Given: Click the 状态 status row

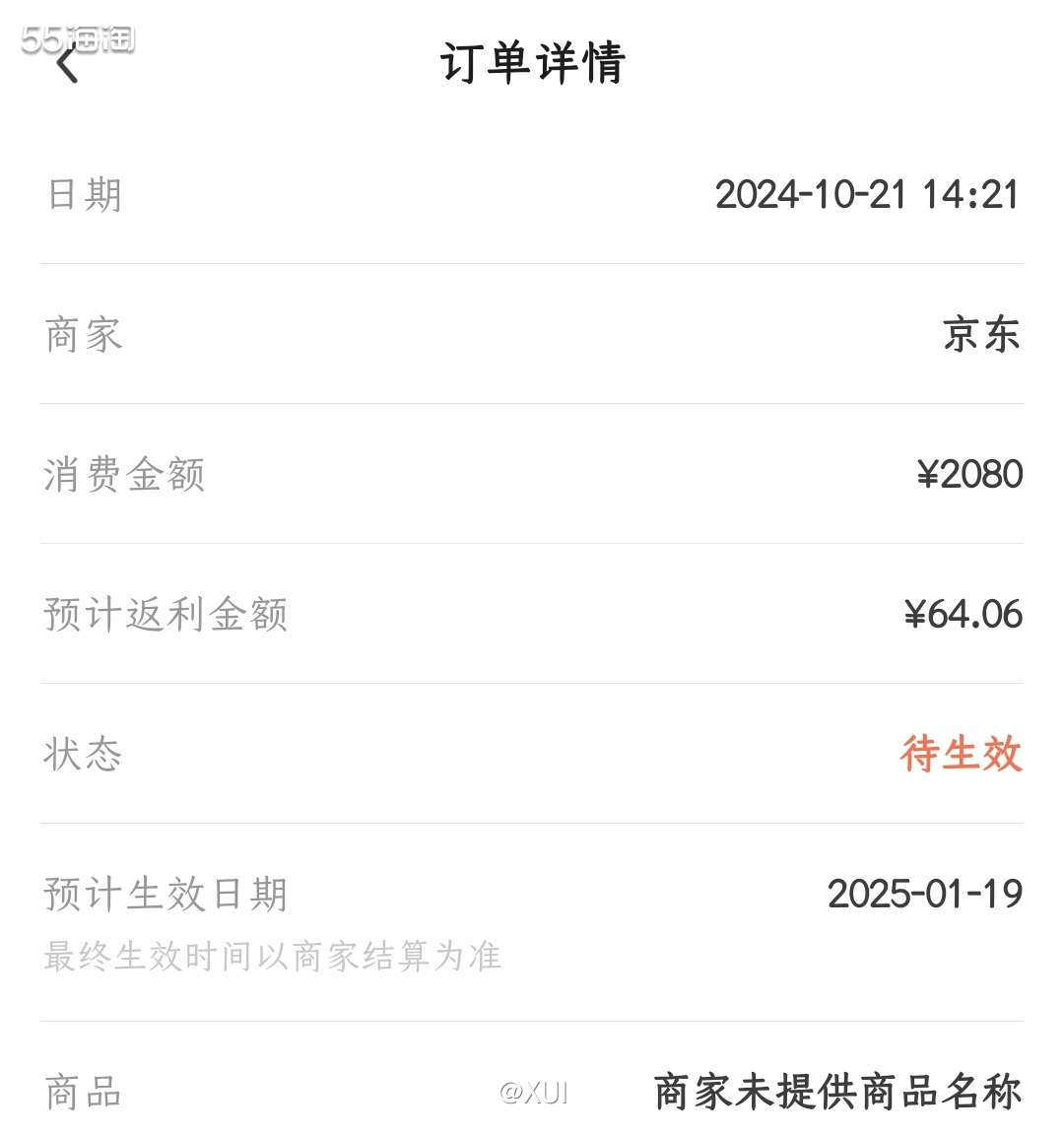Looking at the screenshot, I should coord(81,754).
